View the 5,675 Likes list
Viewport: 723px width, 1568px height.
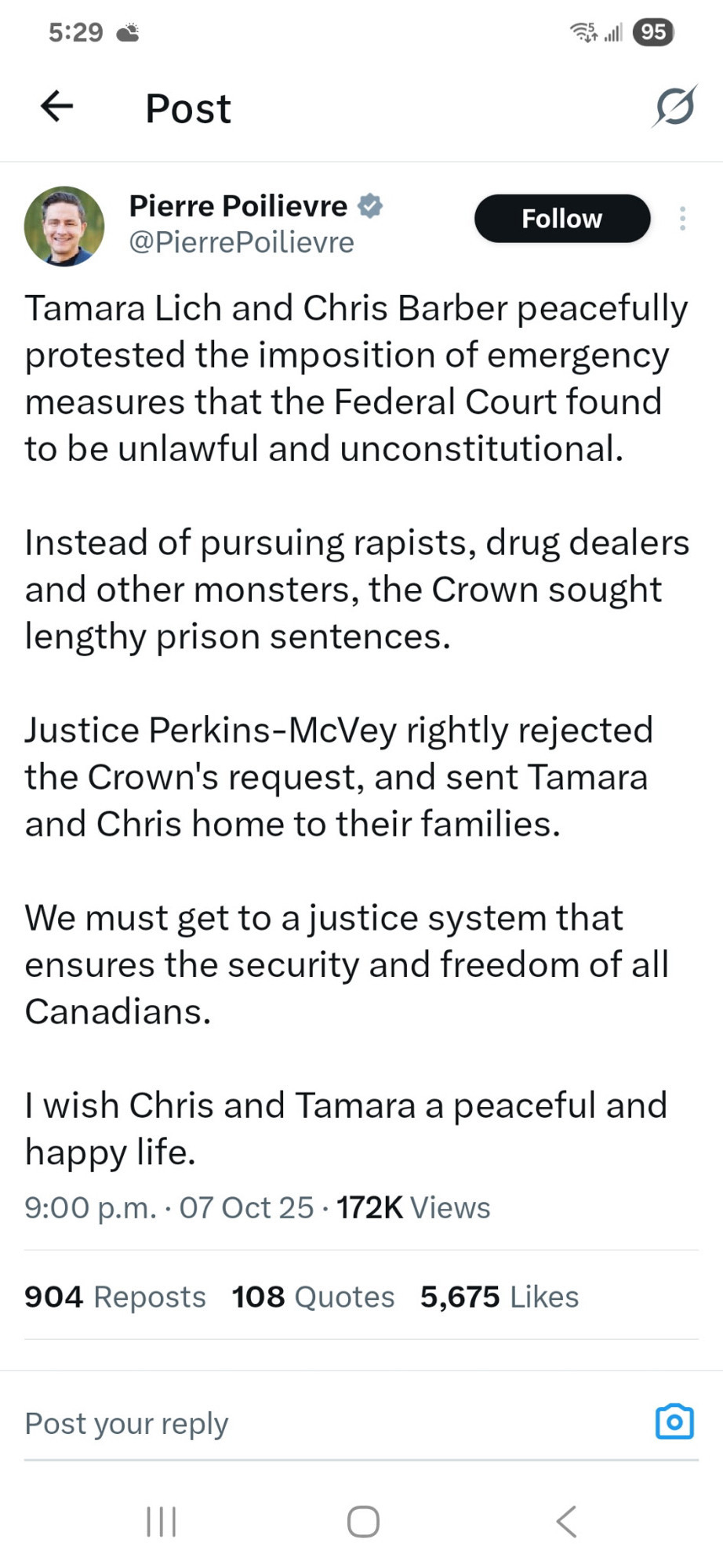[499, 1297]
